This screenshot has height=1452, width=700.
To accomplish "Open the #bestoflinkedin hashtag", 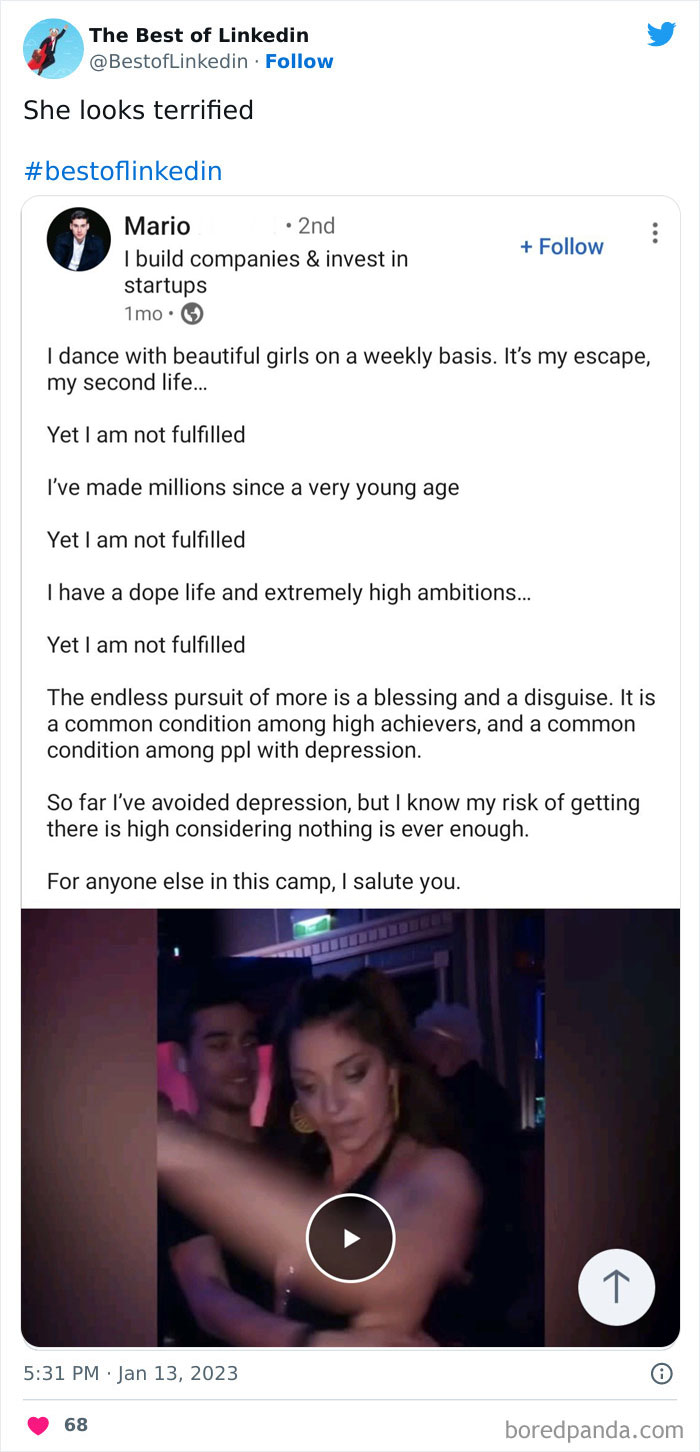I will 122,171.
